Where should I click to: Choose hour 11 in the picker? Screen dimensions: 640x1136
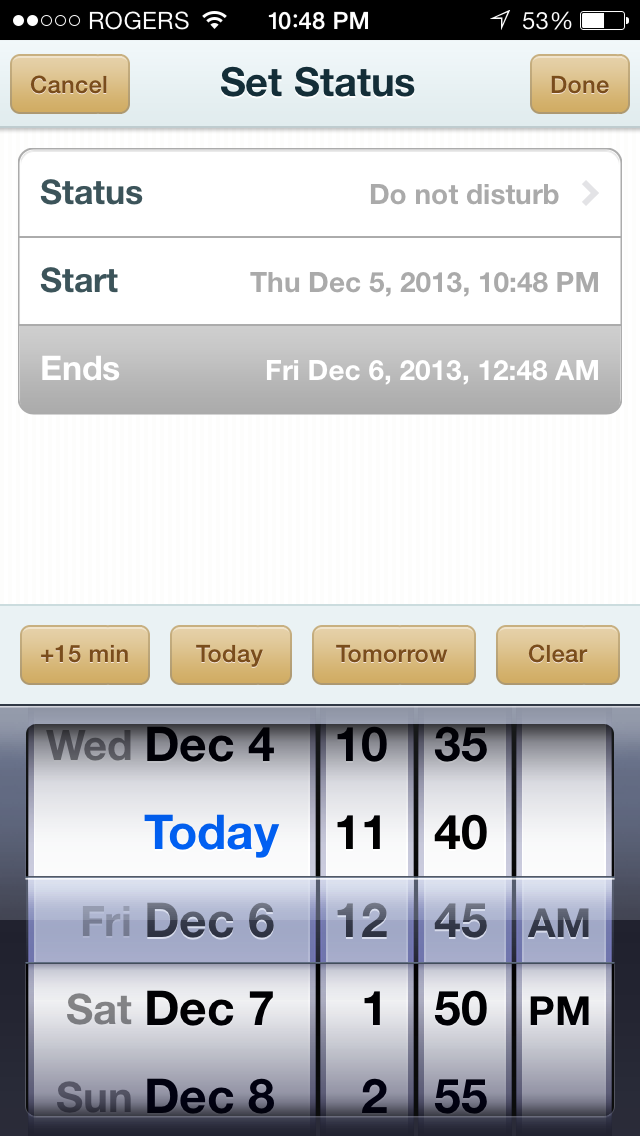click(x=360, y=833)
